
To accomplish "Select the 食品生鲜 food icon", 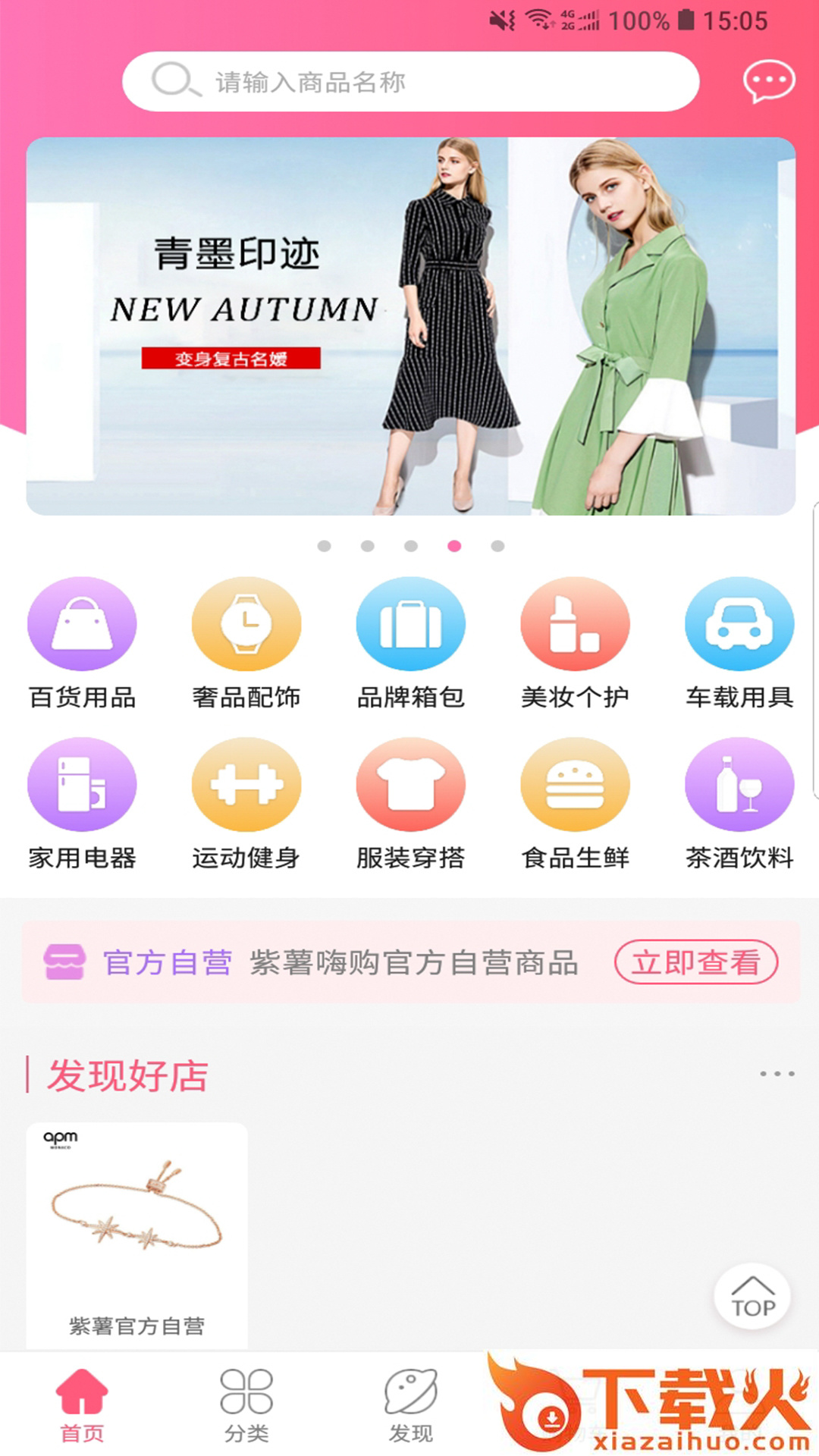I will click(575, 785).
